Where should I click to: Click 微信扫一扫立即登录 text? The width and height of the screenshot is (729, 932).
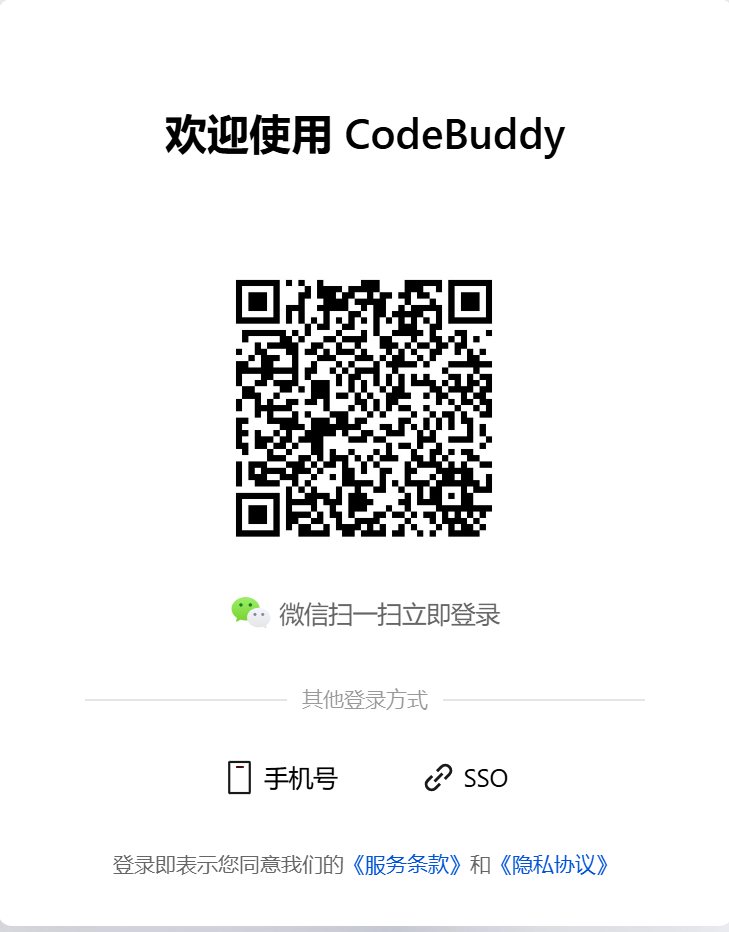[x=392, y=615]
